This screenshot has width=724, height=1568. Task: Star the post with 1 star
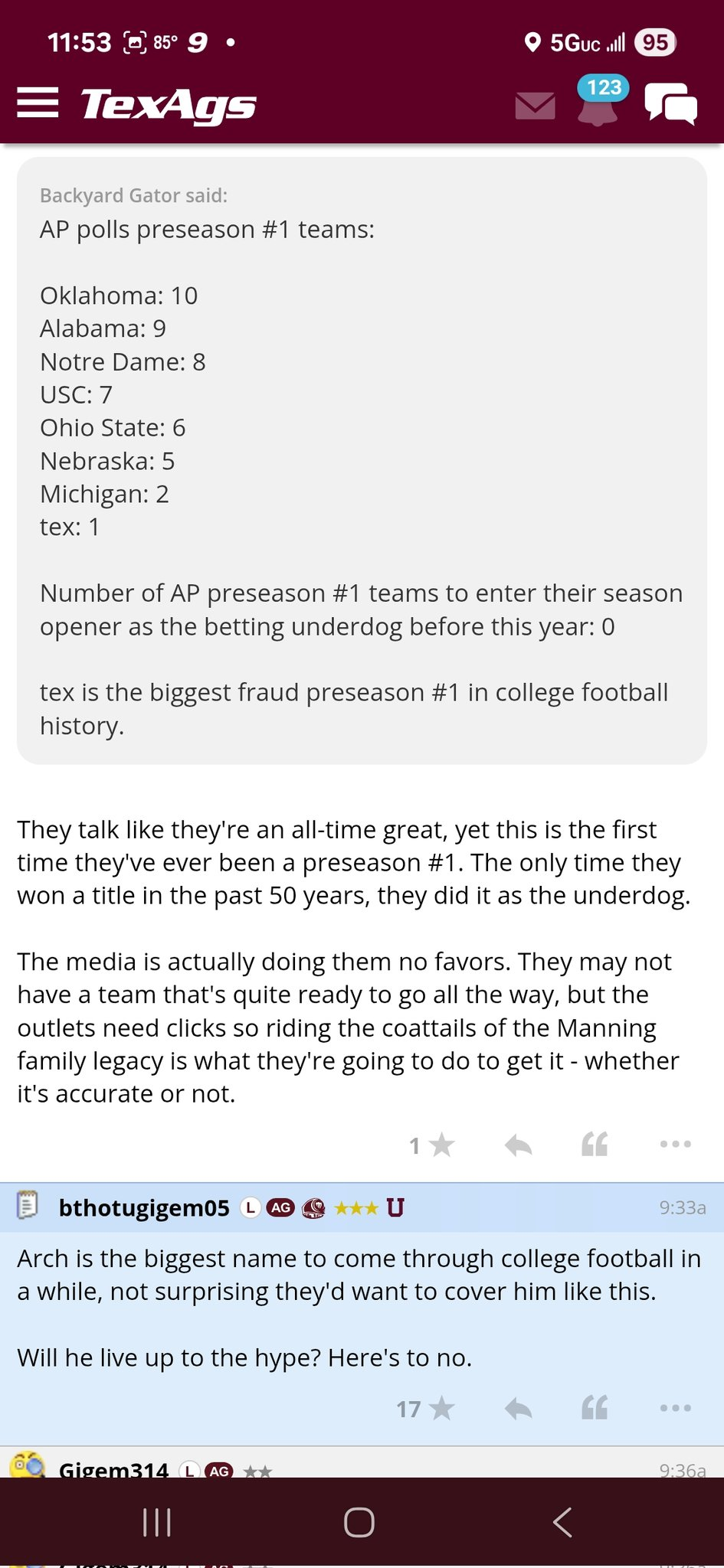click(432, 1145)
